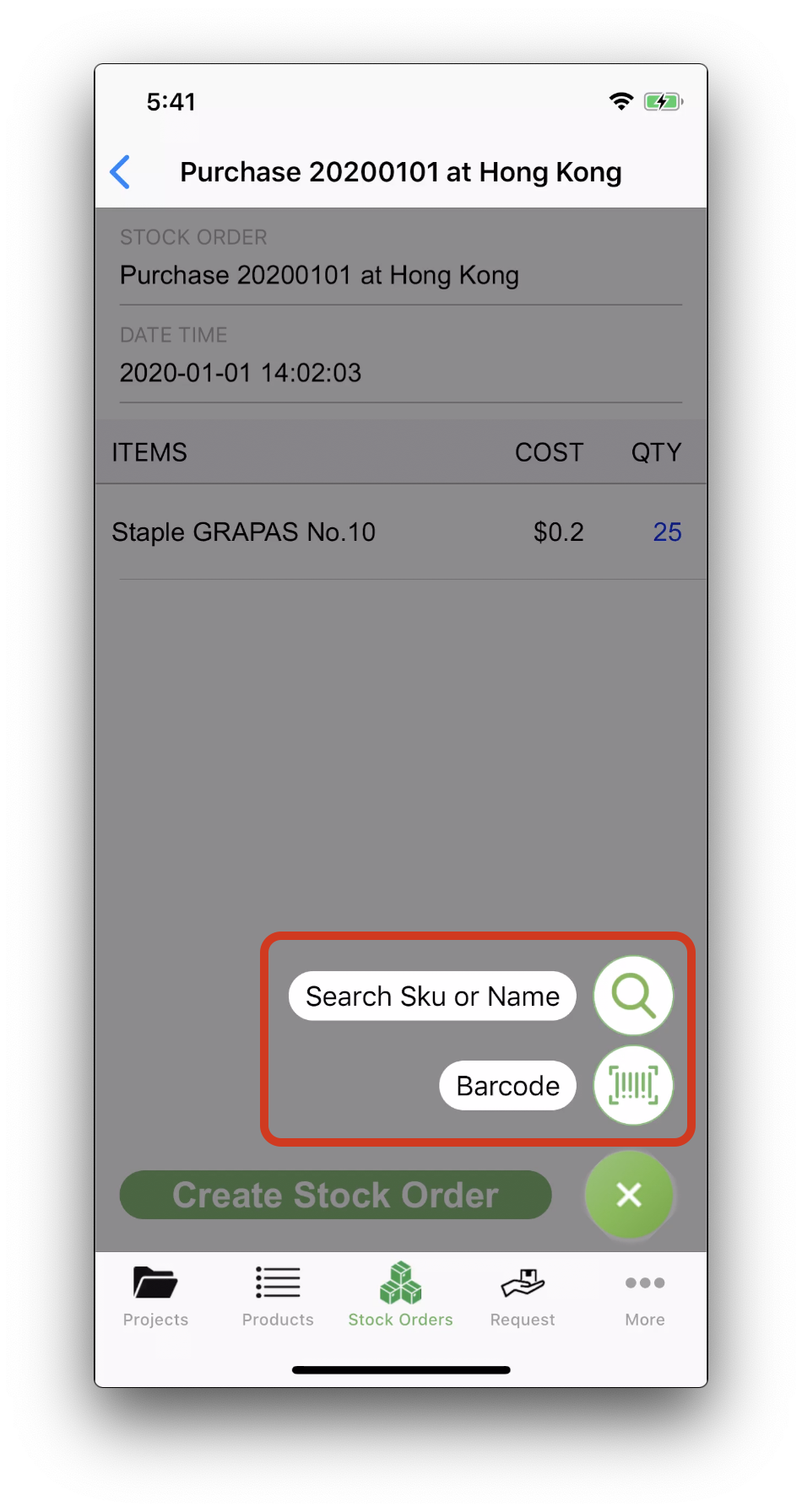Open the barcode scanner icon

[633, 1085]
